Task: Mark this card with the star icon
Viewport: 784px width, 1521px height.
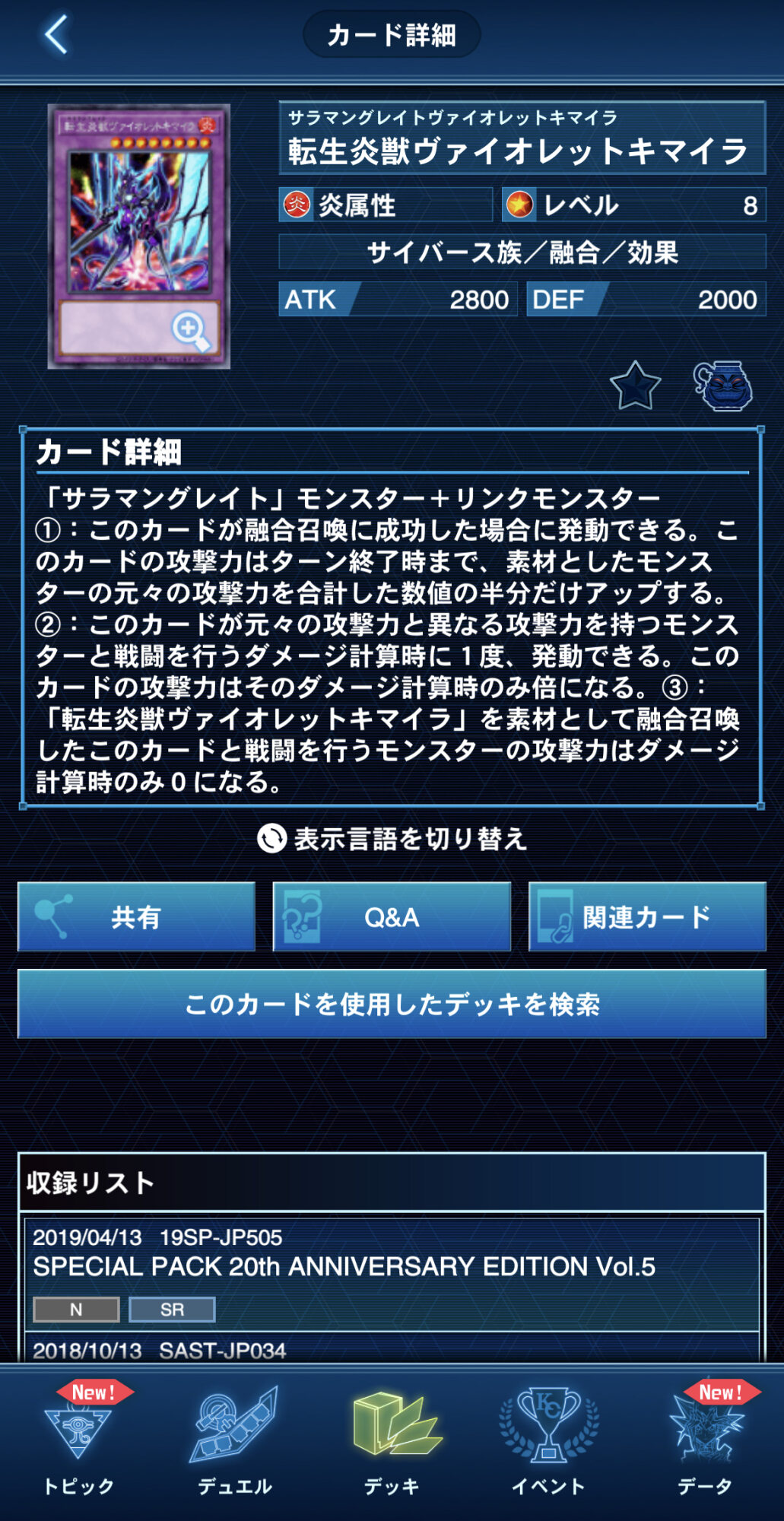Action: [x=635, y=386]
